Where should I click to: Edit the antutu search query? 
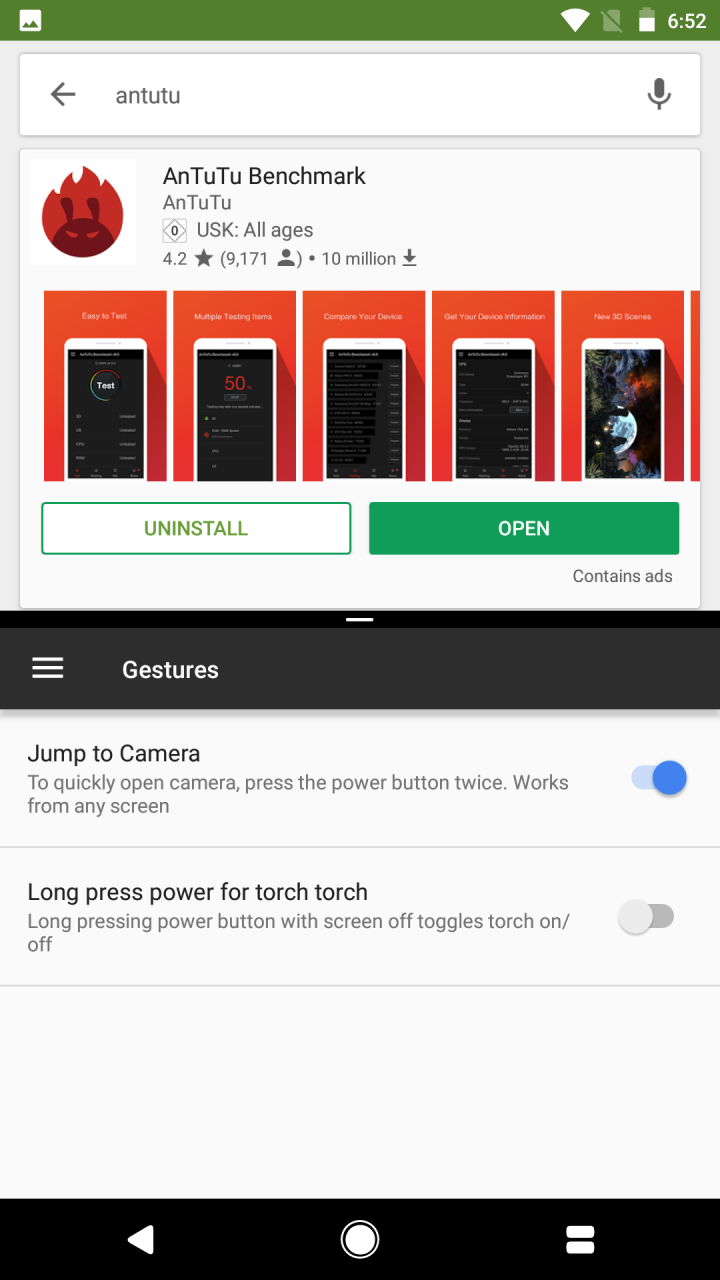tap(350, 96)
